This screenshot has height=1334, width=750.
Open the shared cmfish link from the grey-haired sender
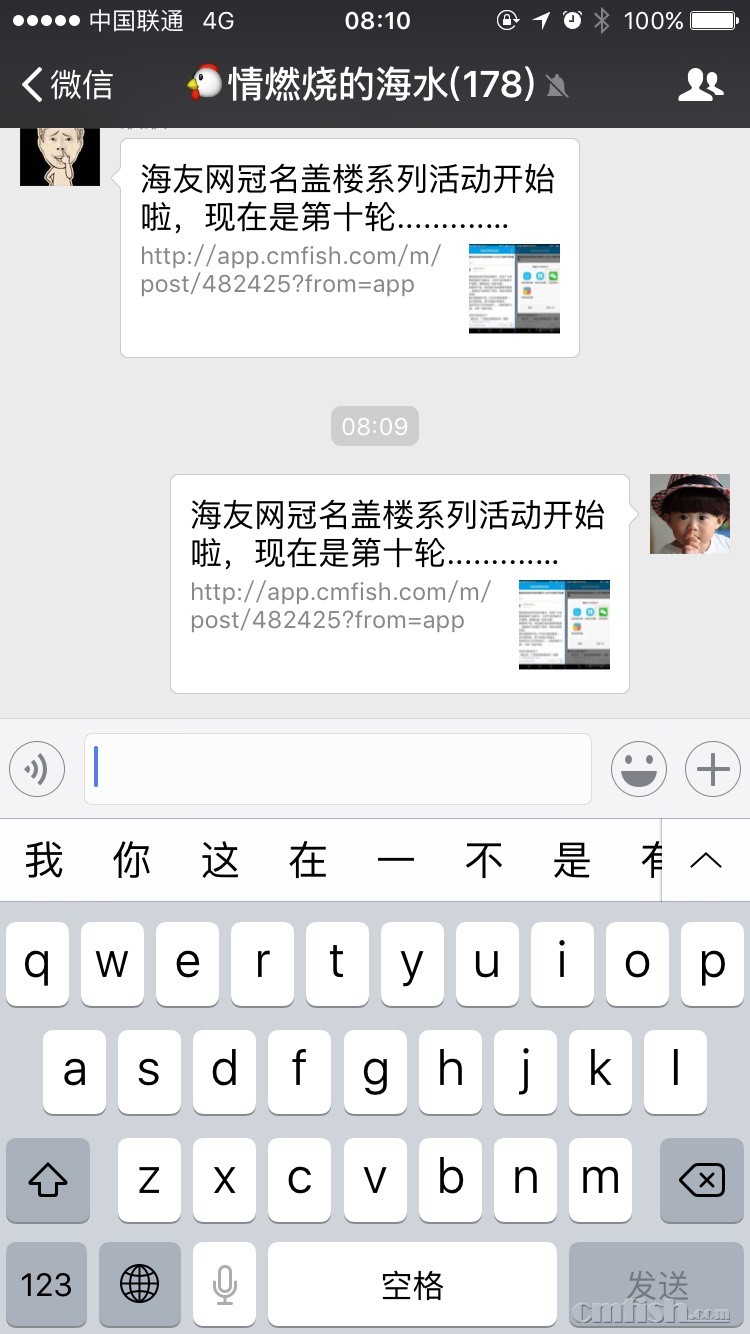[349, 248]
